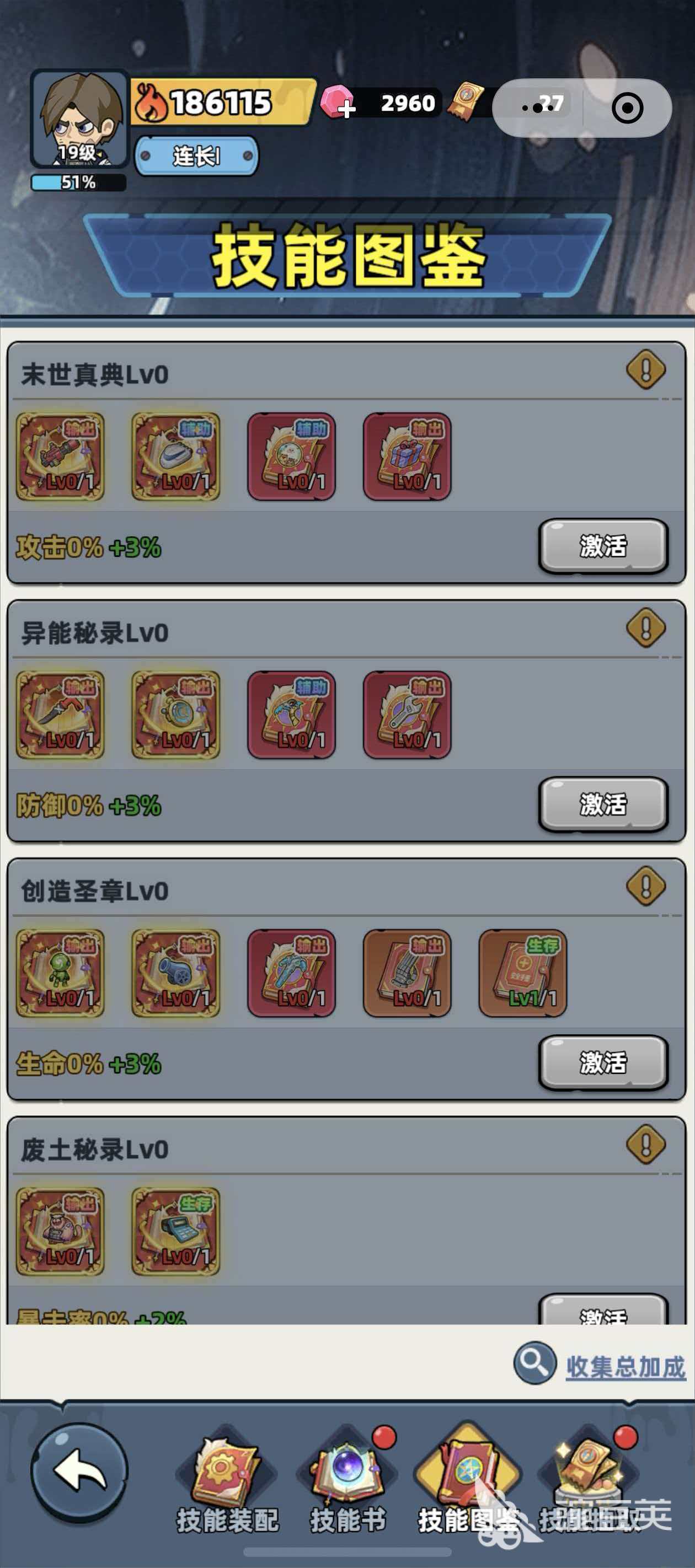Activate the 末世真典 collection

(x=603, y=546)
